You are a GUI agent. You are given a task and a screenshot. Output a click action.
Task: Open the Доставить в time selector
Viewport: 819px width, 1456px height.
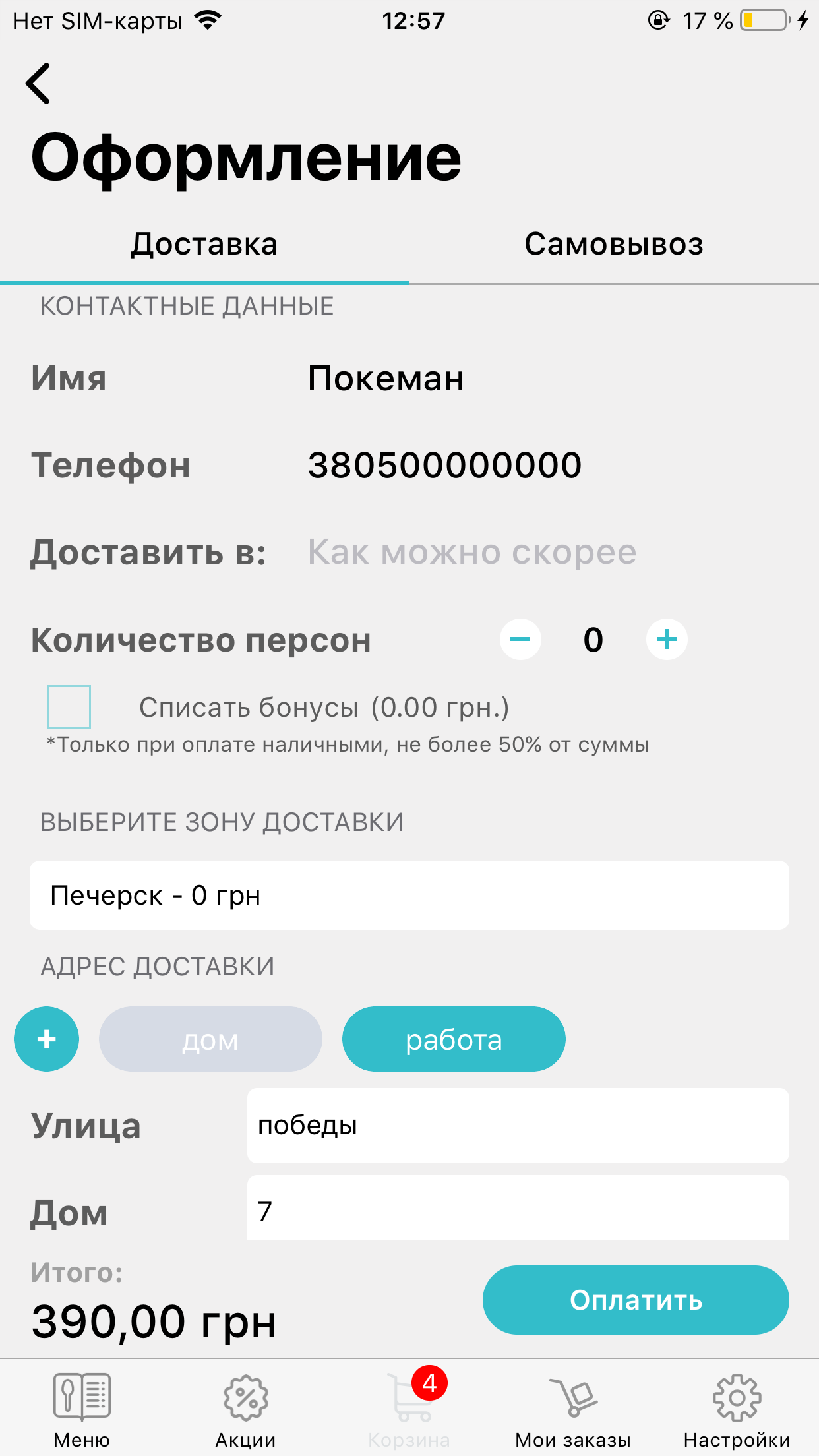(472, 553)
